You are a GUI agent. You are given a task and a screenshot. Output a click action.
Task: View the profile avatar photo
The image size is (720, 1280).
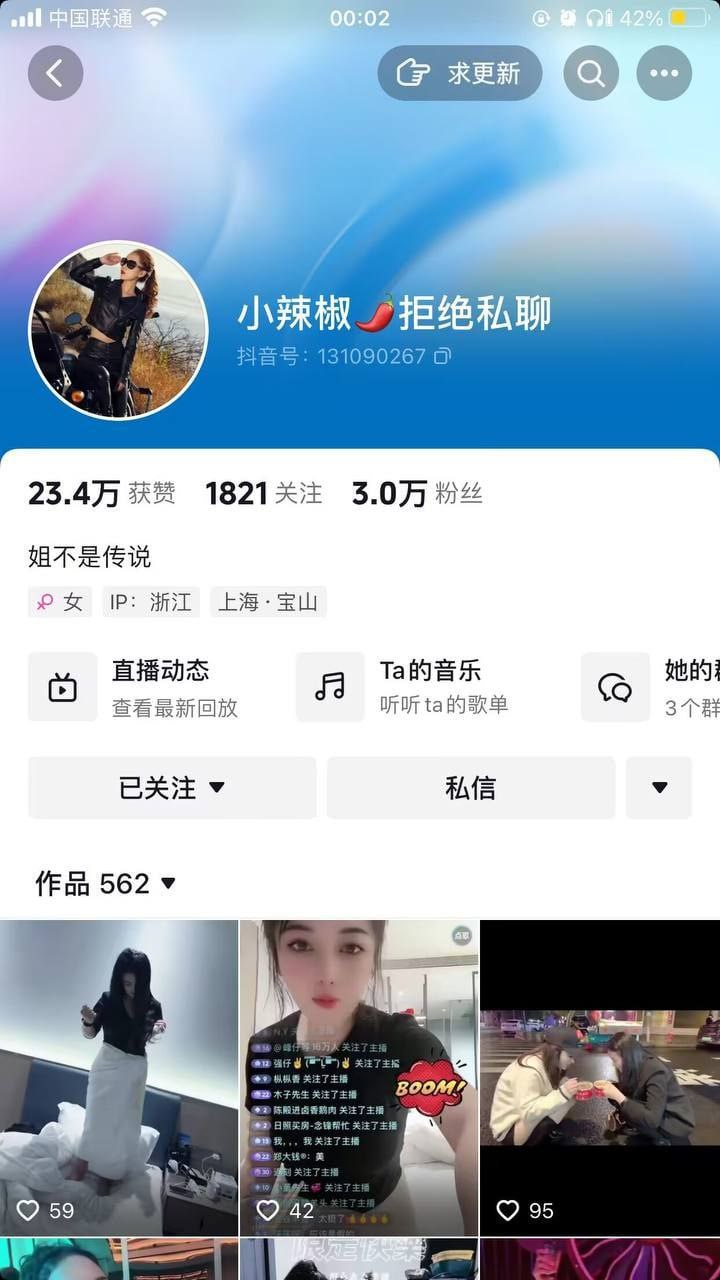point(118,330)
